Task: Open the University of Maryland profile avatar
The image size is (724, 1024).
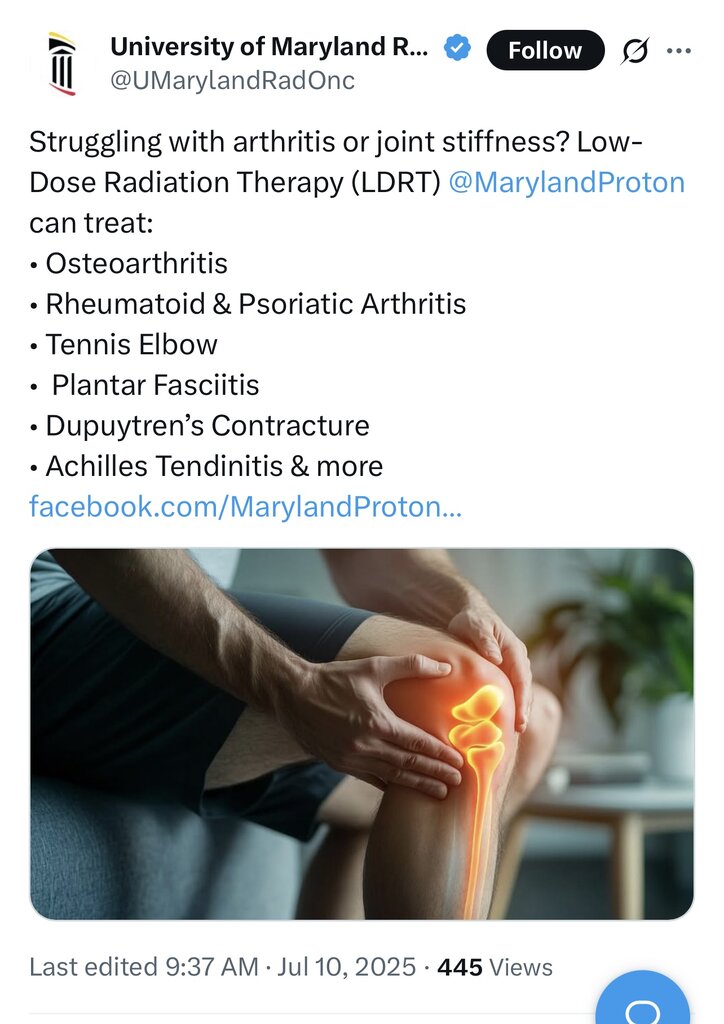Action: click(x=62, y=63)
